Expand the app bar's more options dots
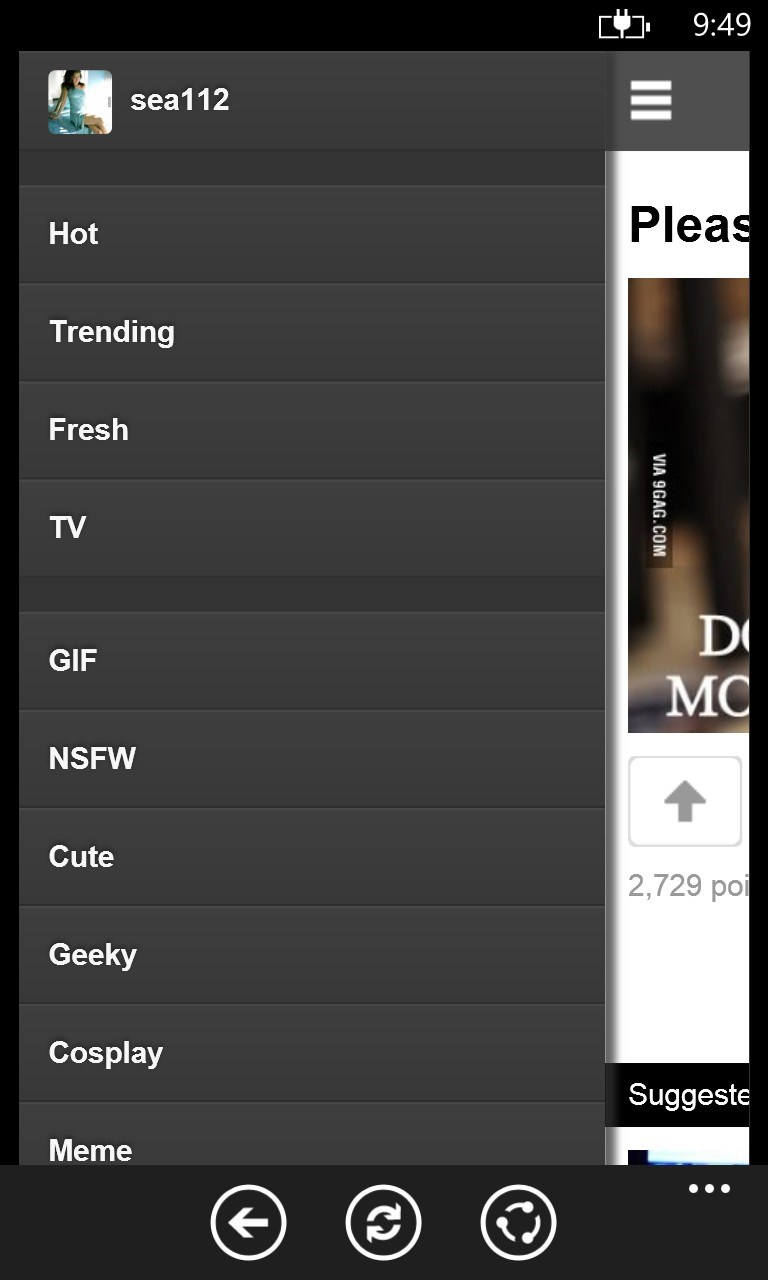 [x=709, y=1189]
